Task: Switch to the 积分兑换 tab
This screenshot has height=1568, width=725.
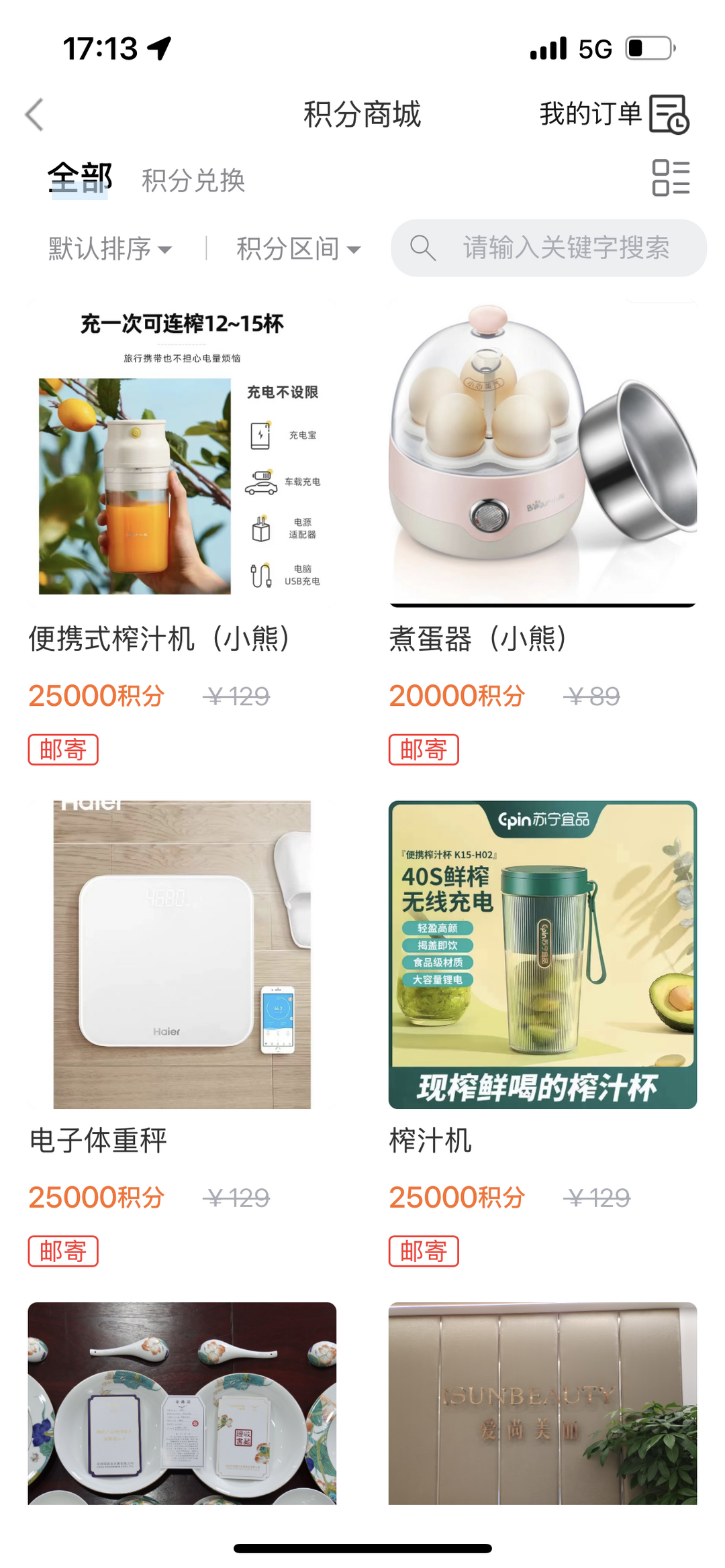Action: click(x=193, y=180)
